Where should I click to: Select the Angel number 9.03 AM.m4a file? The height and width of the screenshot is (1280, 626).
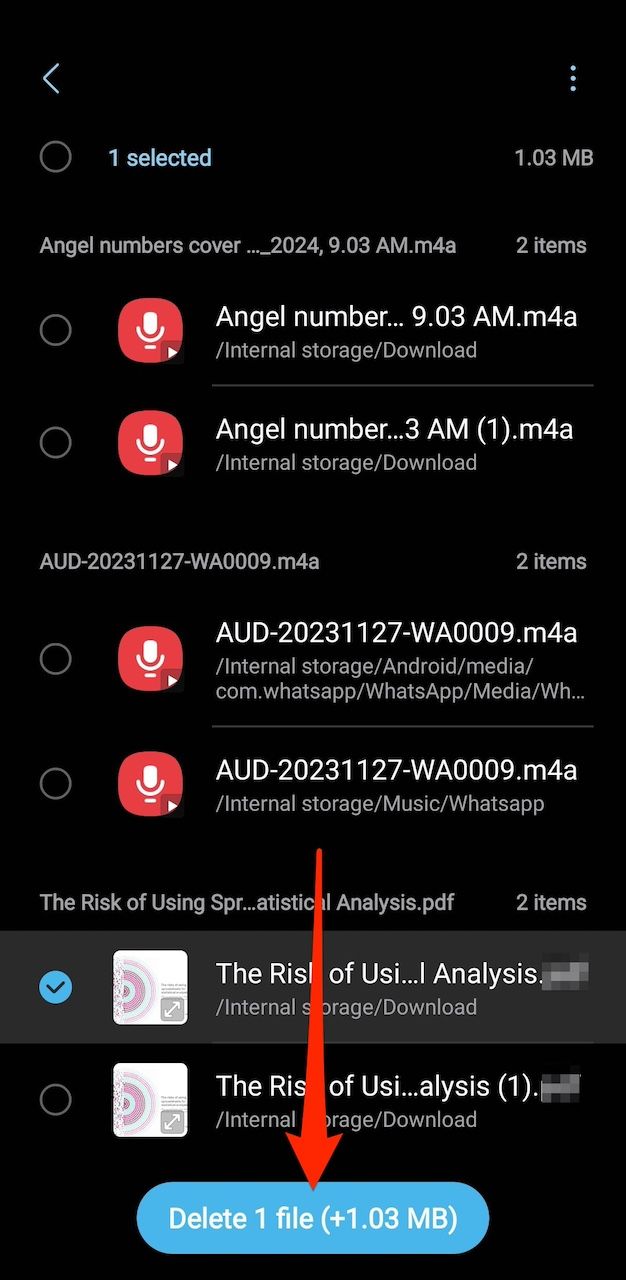[x=56, y=330]
